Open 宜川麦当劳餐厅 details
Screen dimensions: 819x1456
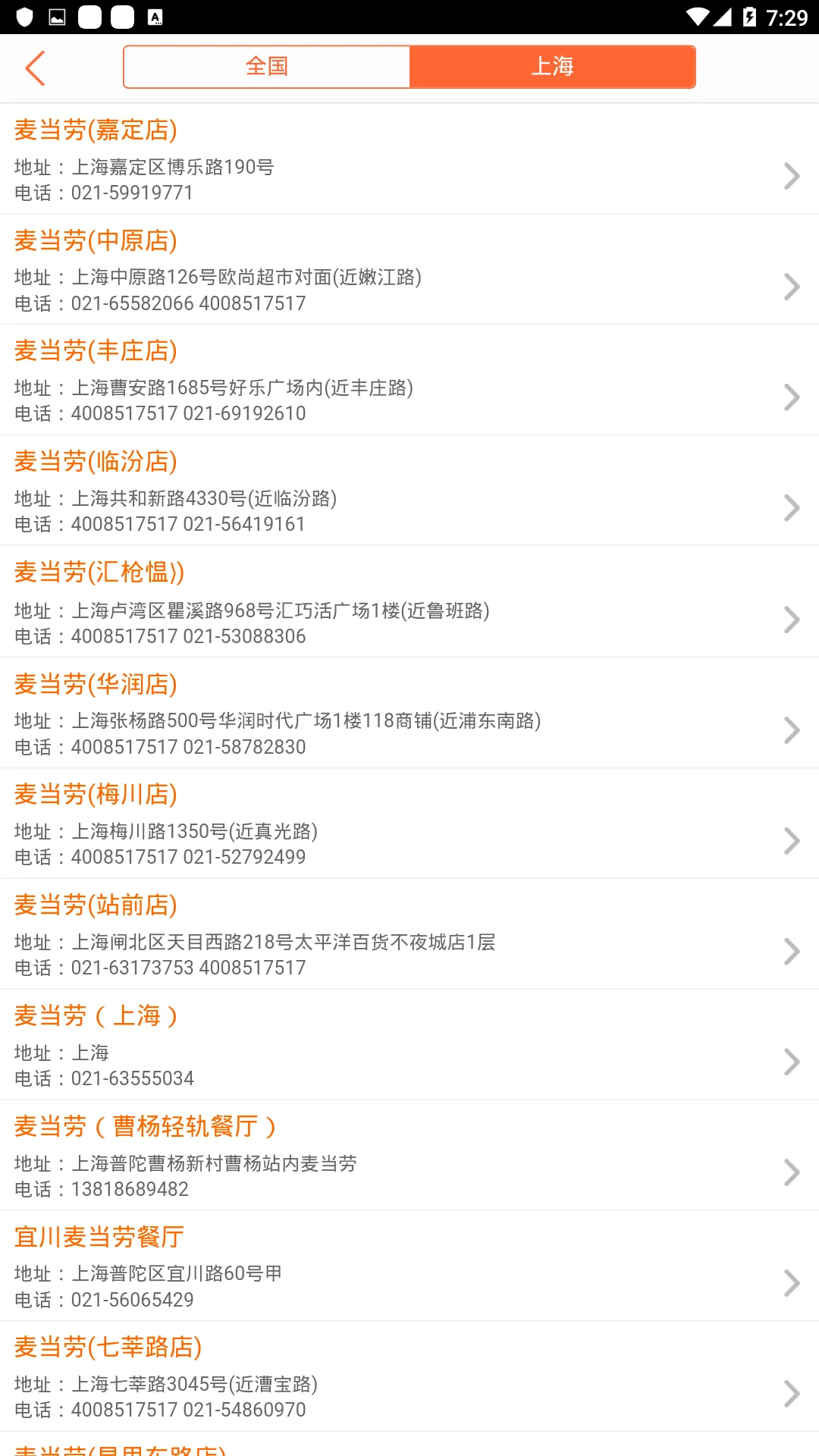pyautogui.click(x=409, y=1267)
